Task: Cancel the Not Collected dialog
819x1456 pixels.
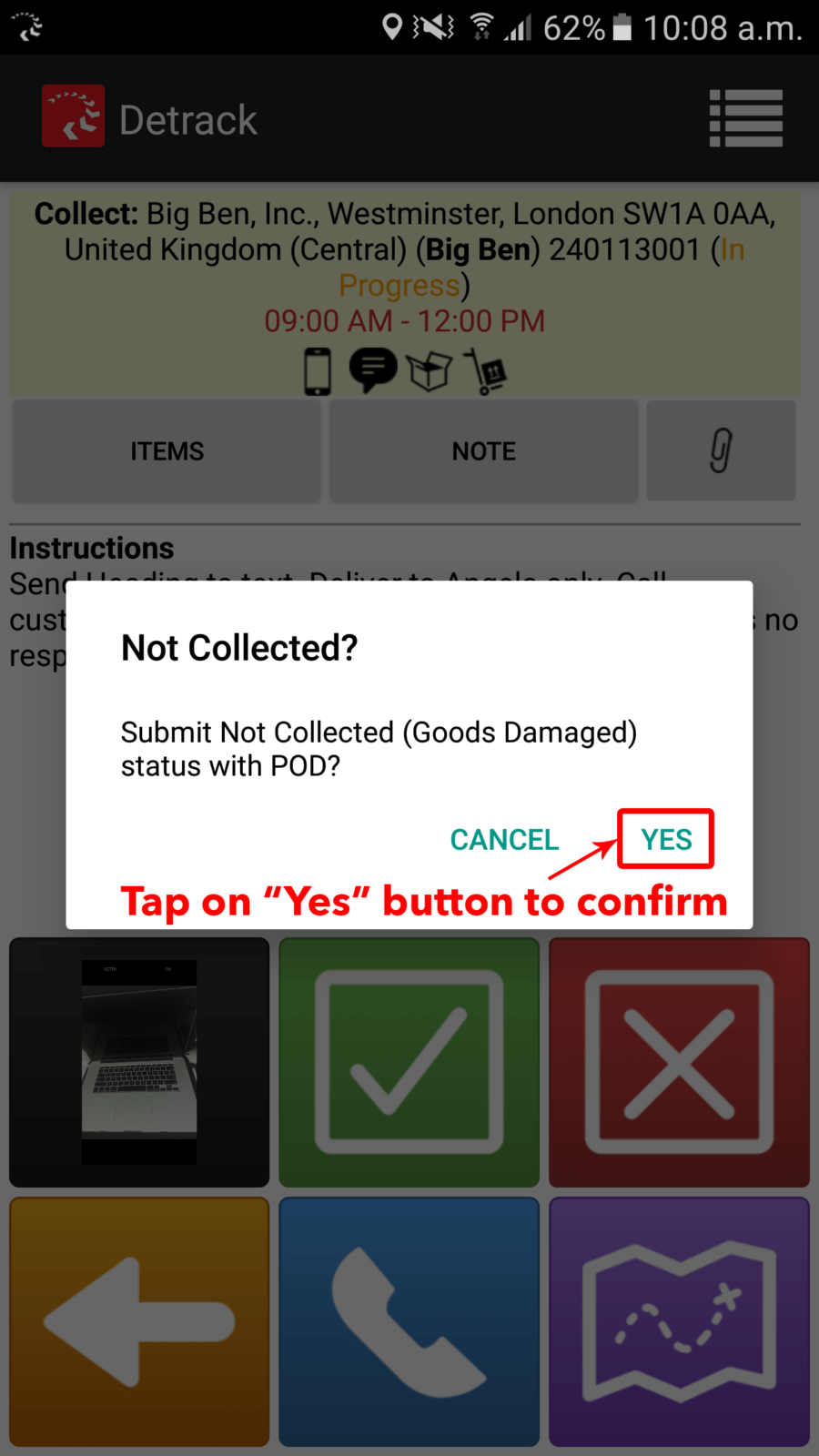Action: pyautogui.click(x=504, y=839)
